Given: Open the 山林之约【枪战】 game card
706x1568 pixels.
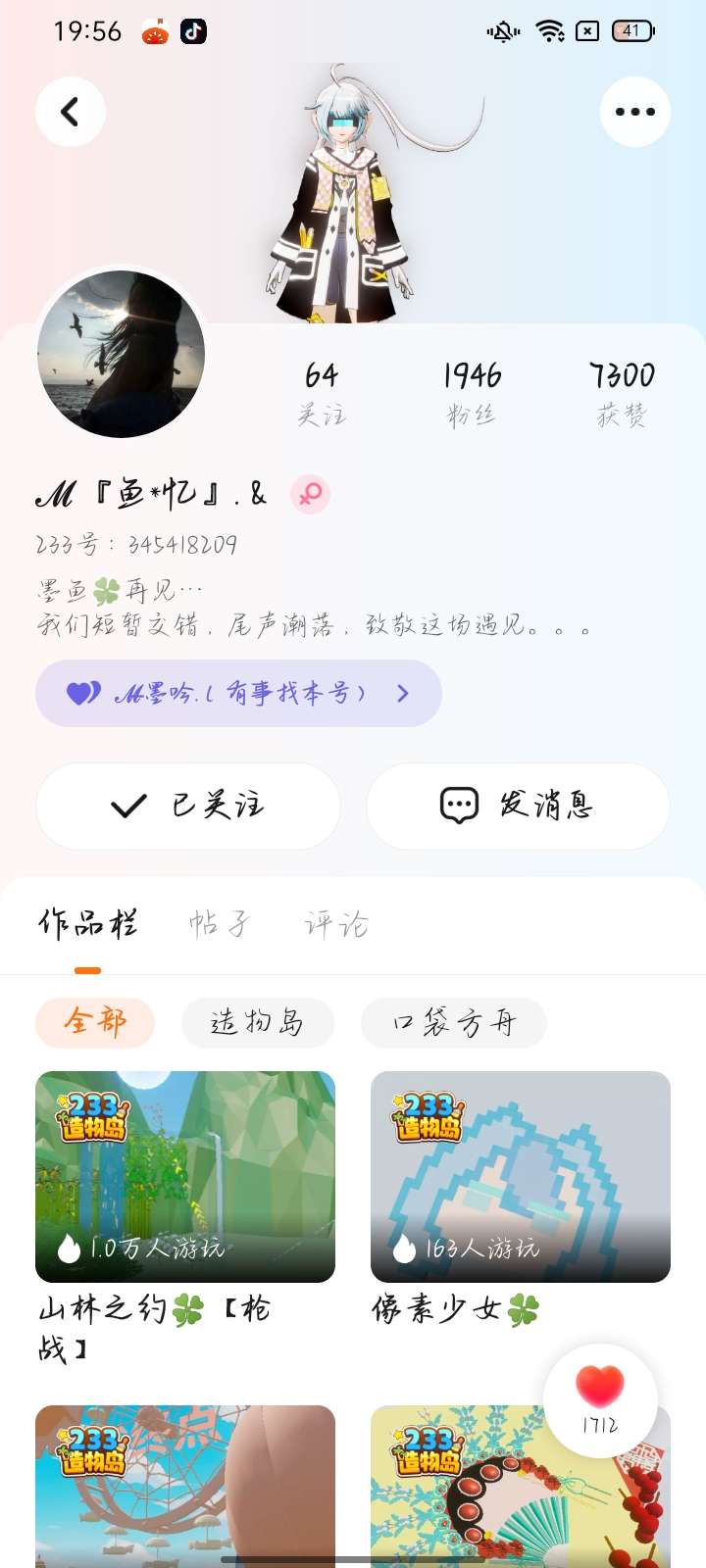Looking at the screenshot, I should [x=185, y=1176].
